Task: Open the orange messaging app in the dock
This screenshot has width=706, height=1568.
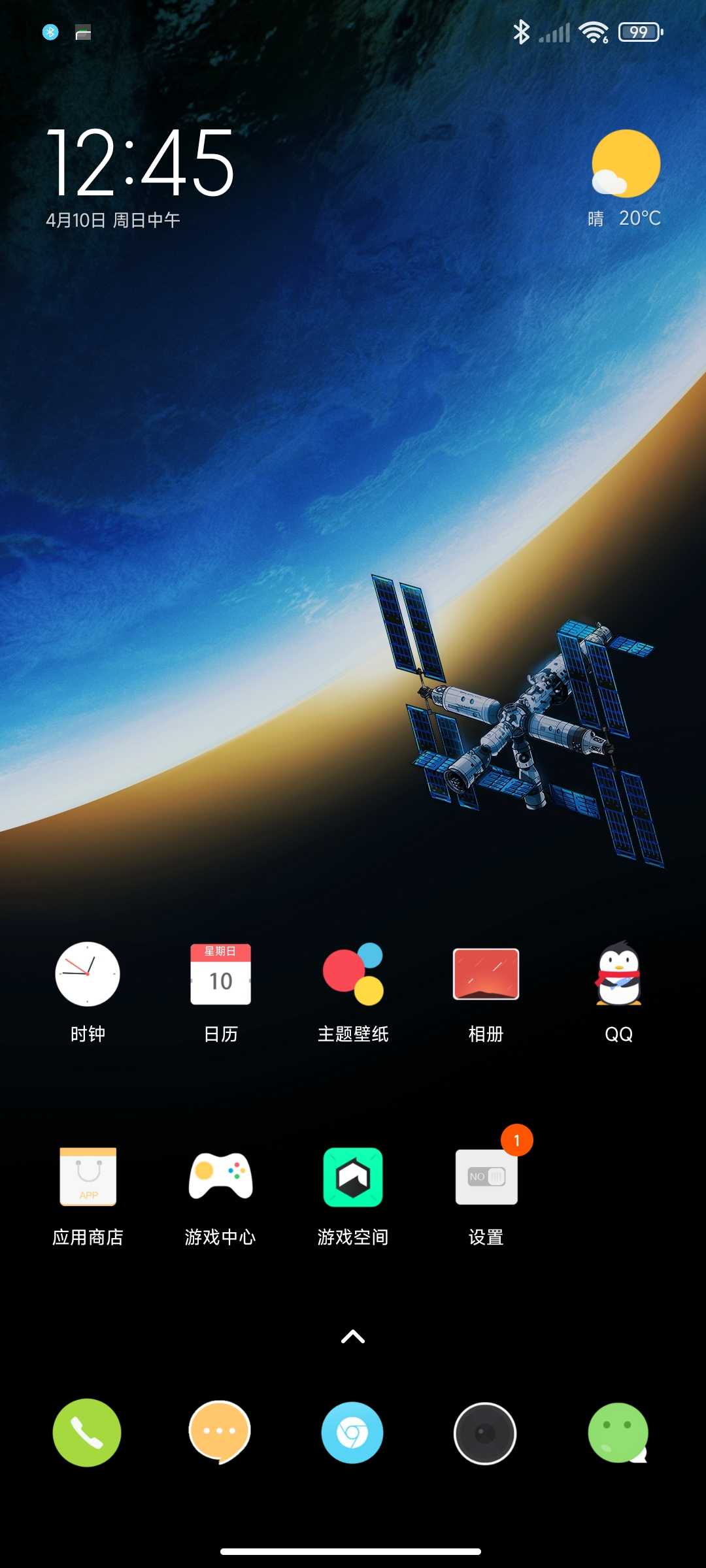Action: (220, 1432)
